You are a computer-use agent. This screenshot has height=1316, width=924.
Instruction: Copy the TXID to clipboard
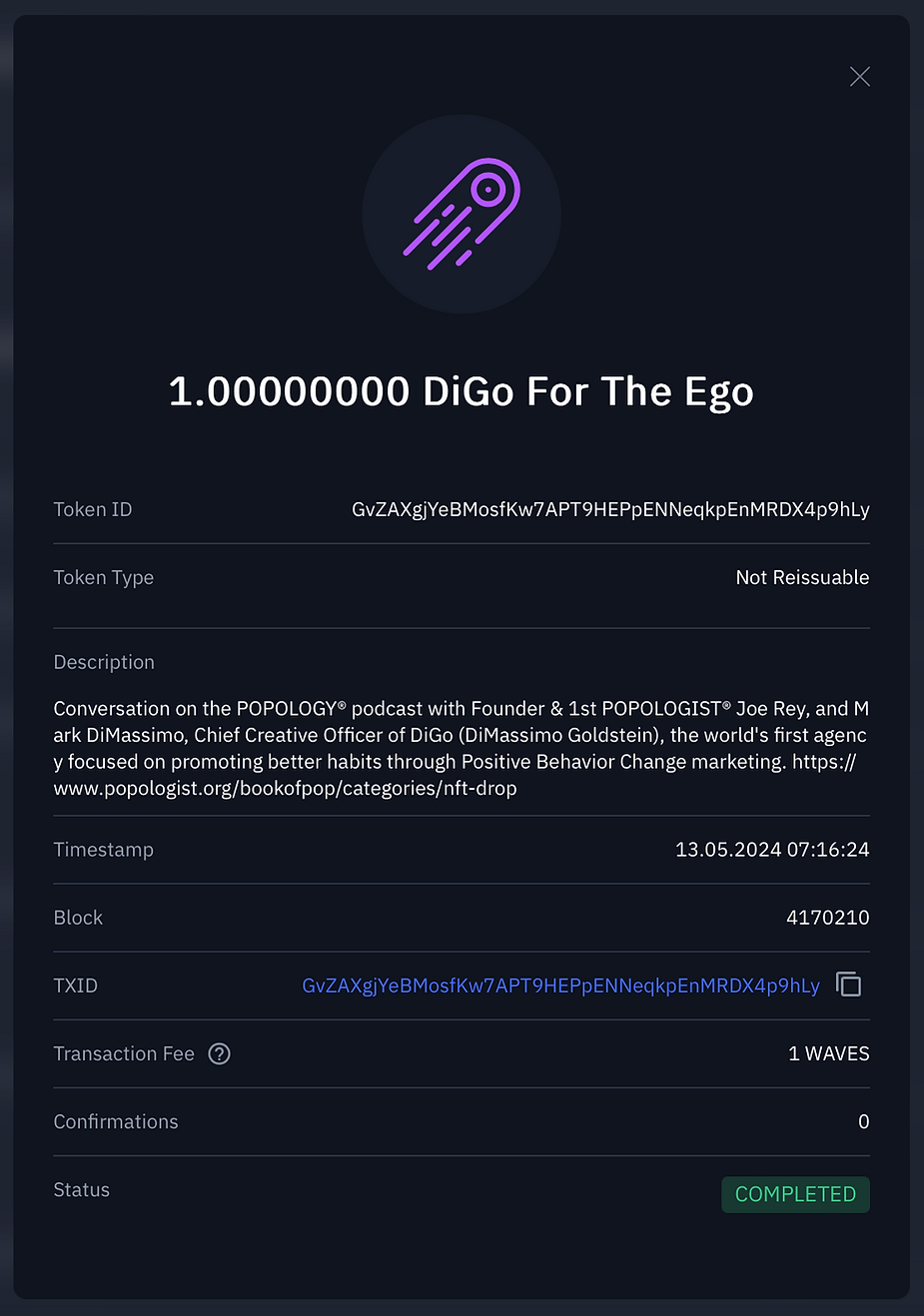coord(848,985)
